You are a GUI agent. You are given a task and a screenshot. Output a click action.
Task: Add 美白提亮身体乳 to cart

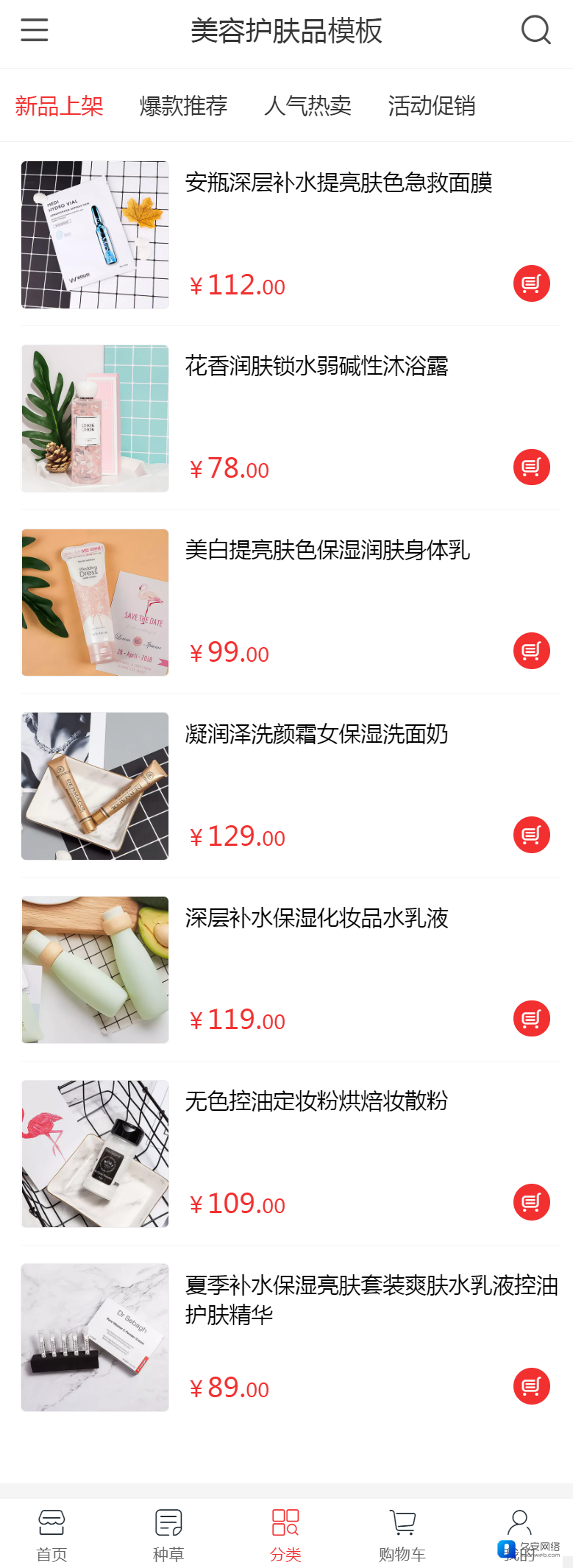coord(531,651)
